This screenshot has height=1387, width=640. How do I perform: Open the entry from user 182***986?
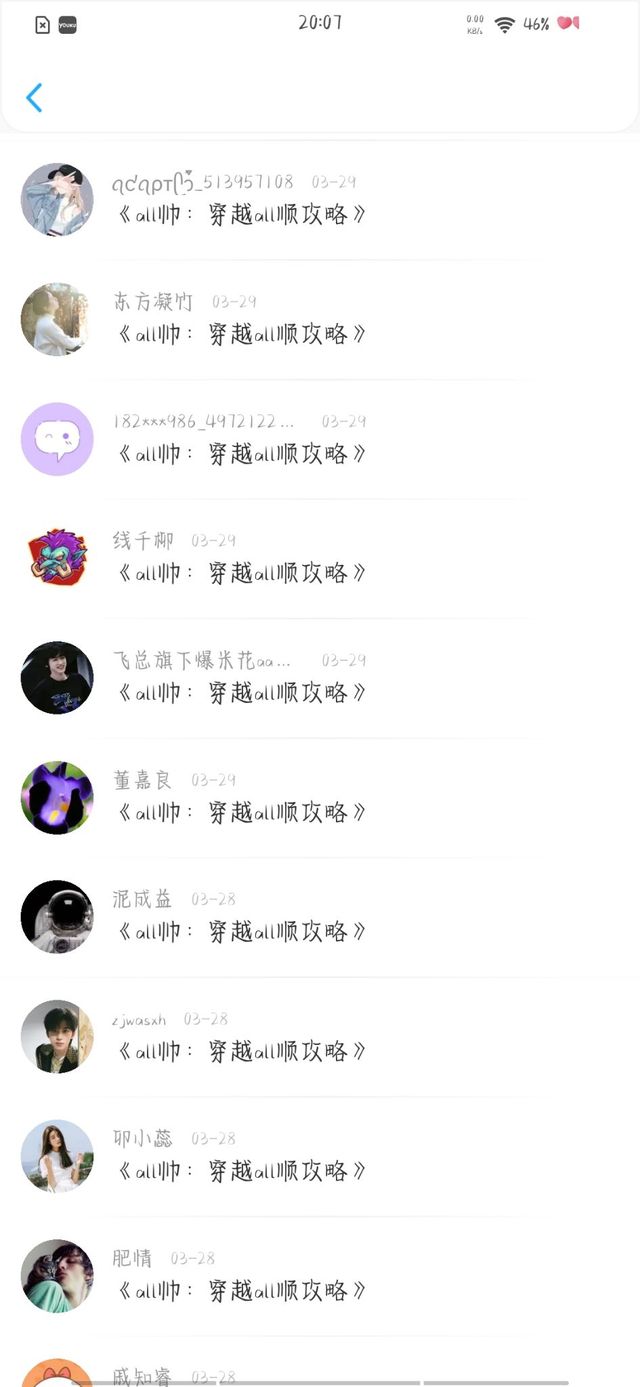[320, 439]
